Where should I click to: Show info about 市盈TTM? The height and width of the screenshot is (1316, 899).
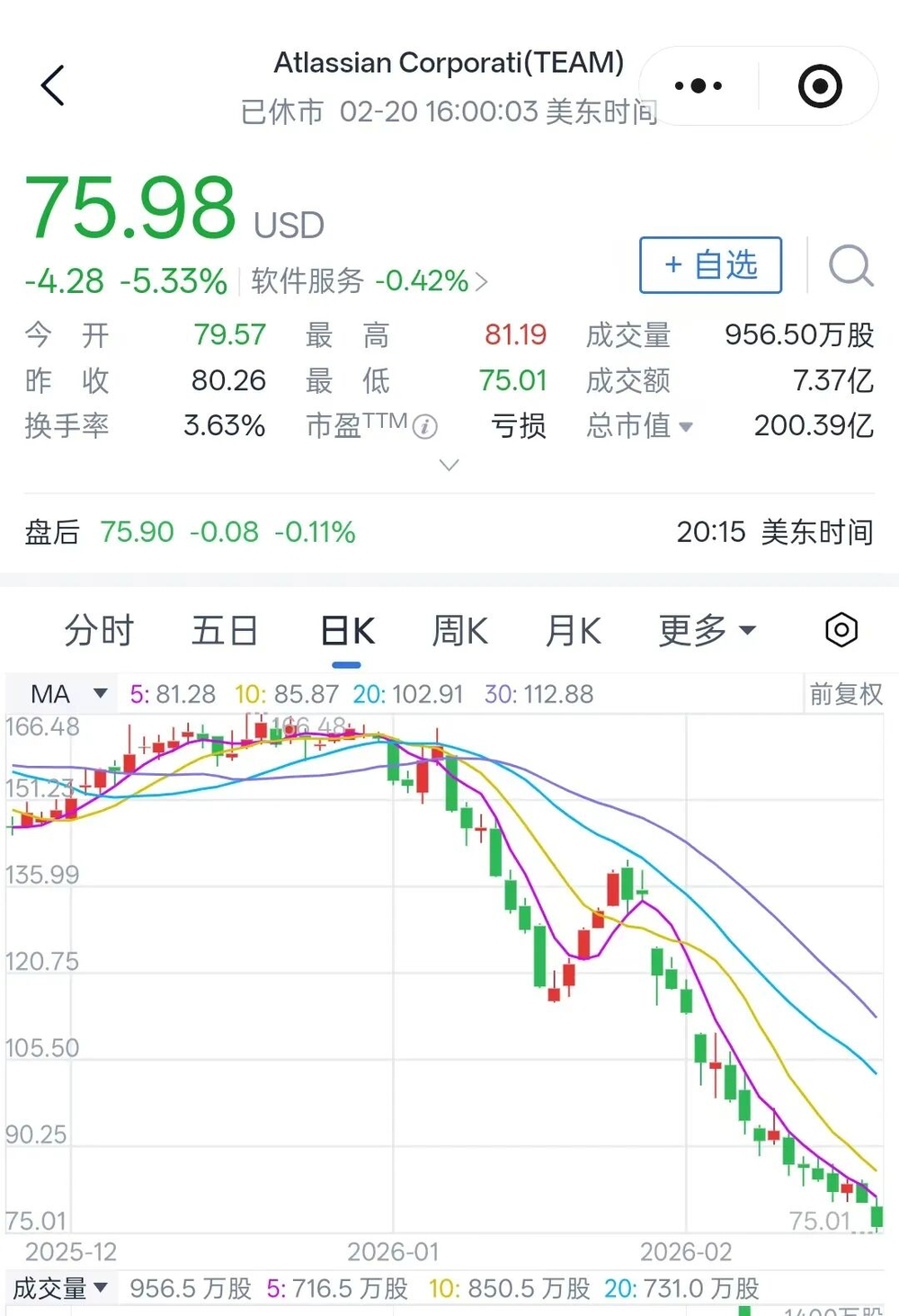tap(425, 426)
